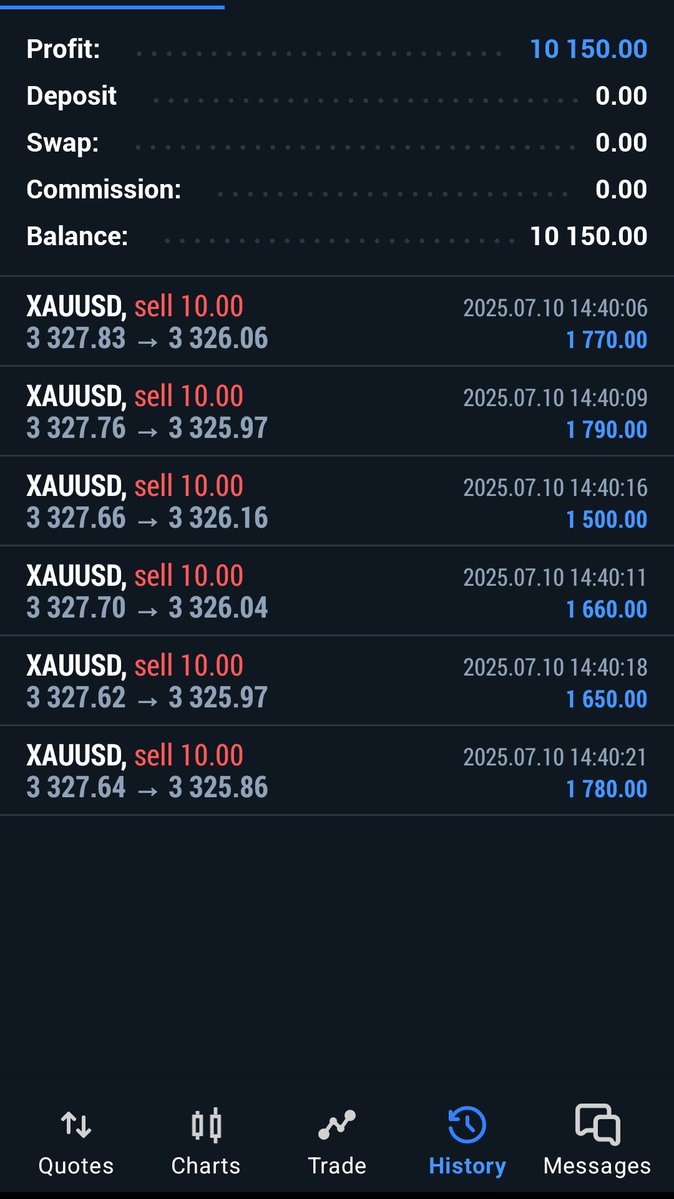Image resolution: width=674 pixels, height=1199 pixels.
Task: Tap the XAUUSD trade with 1 660.00 profit
Action: click(x=337, y=591)
